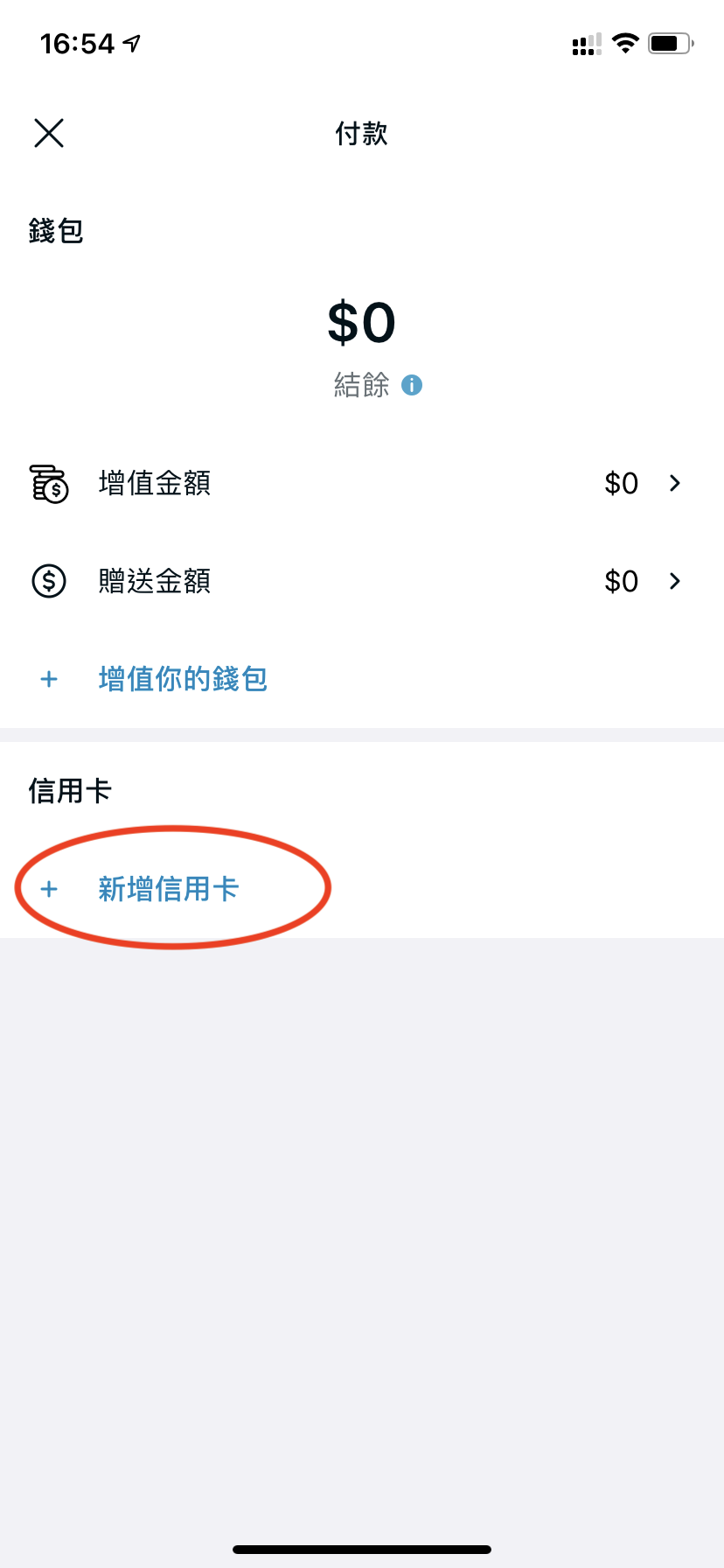Select 增值你的錢包 to top up wallet
This screenshot has height=1568, width=724.
182,679
